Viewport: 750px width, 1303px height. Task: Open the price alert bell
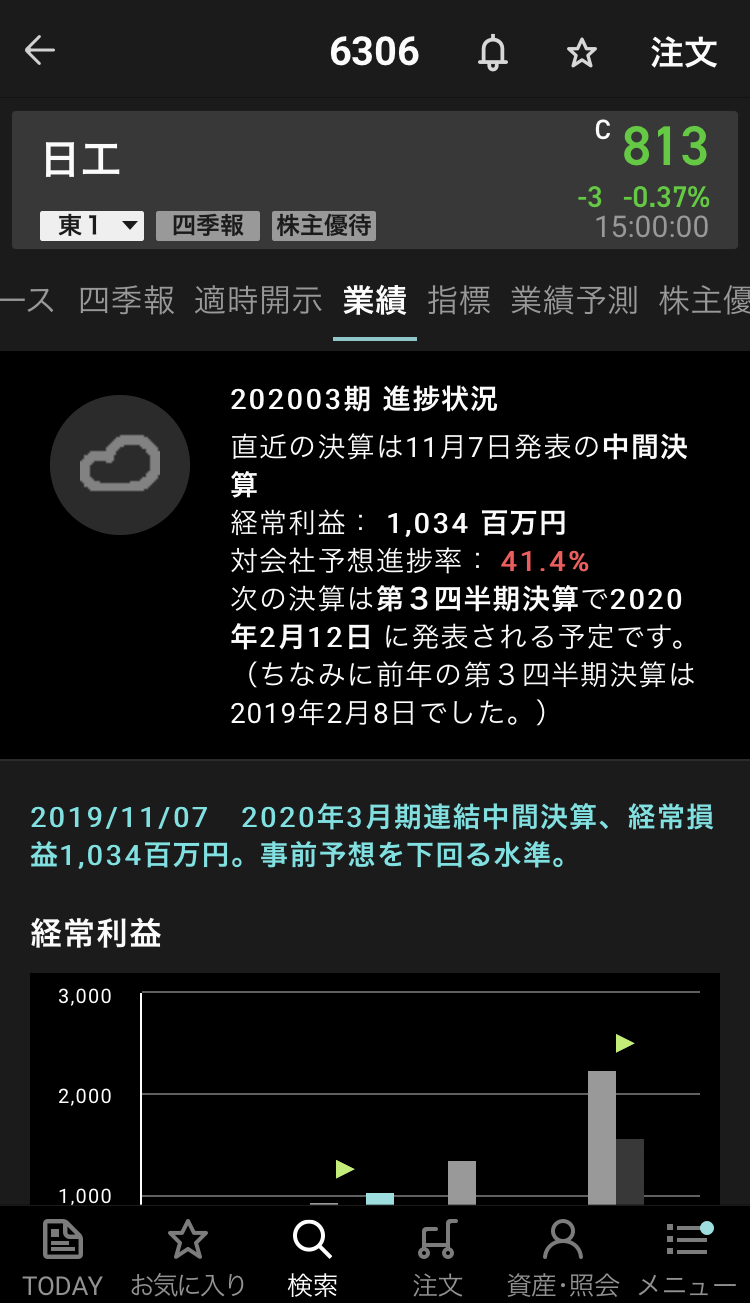tap(492, 52)
